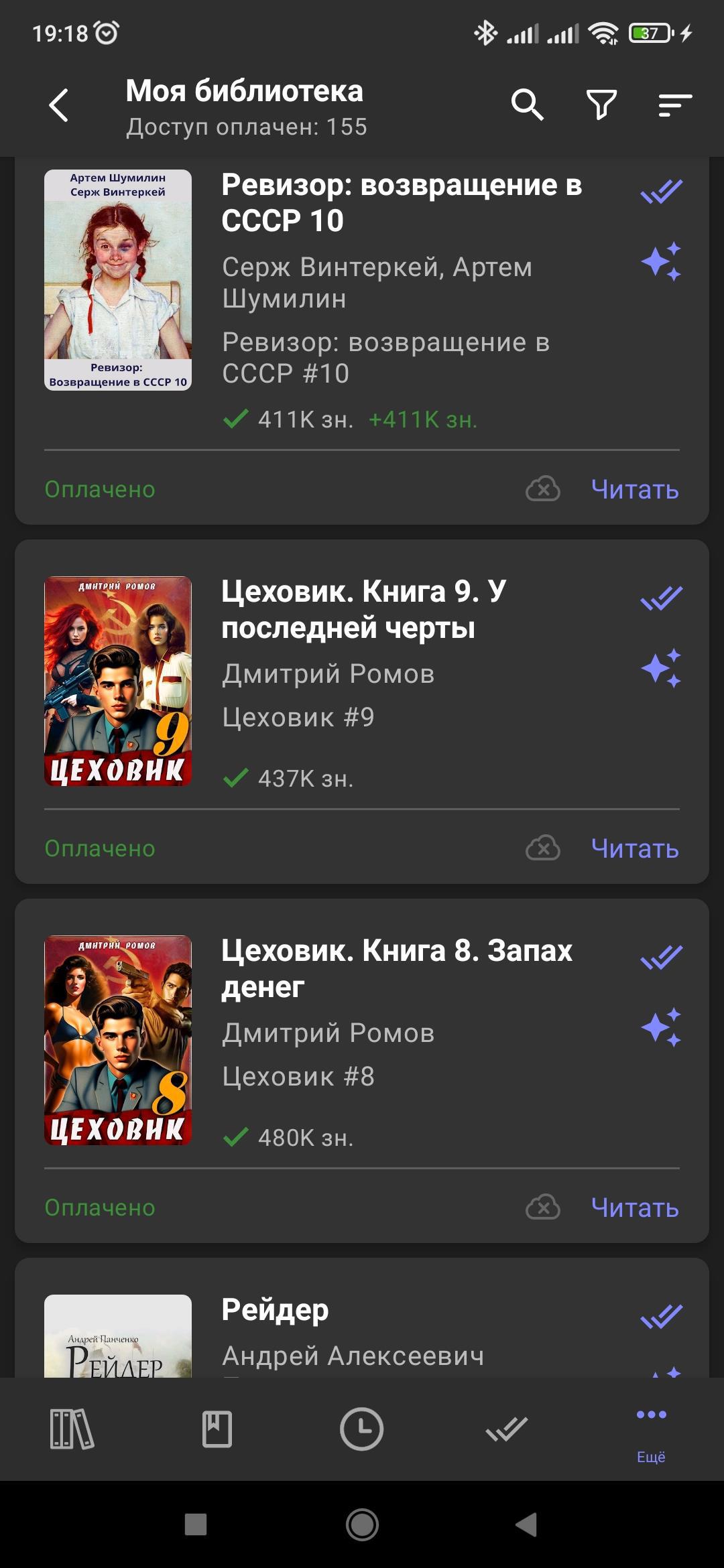Open the Рейдер book card
The width and height of the screenshot is (724, 1568).
(x=275, y=1310)
